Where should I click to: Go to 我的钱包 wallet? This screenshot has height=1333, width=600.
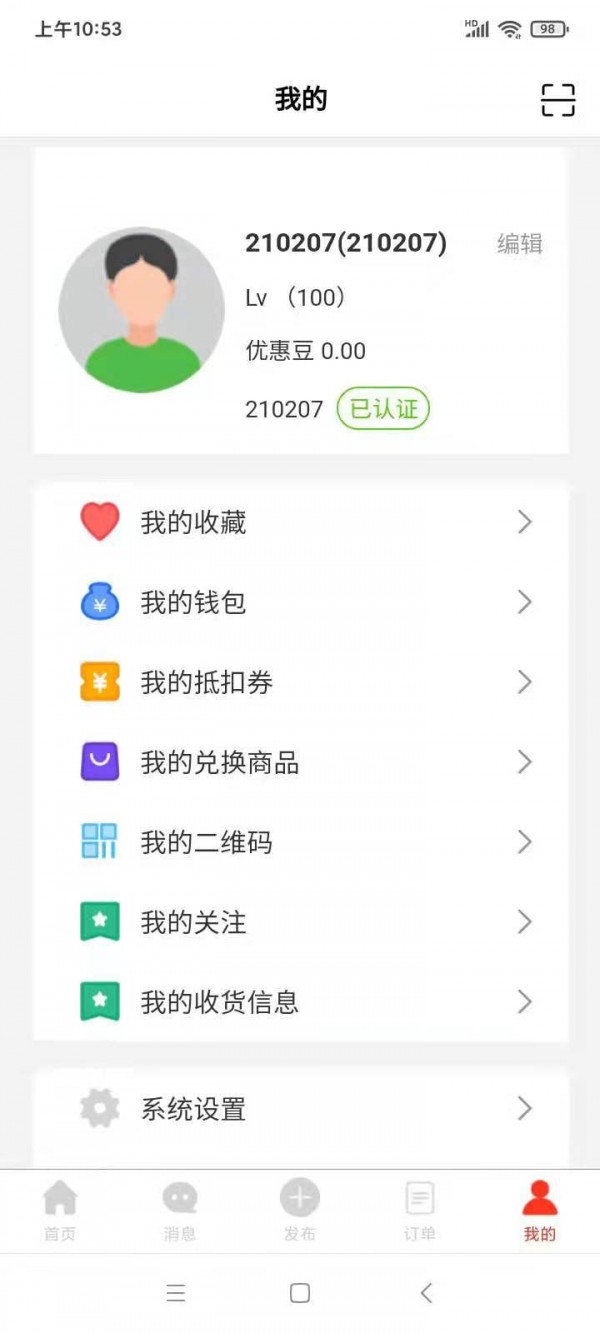pyautogui.click(x=300, y=602)
